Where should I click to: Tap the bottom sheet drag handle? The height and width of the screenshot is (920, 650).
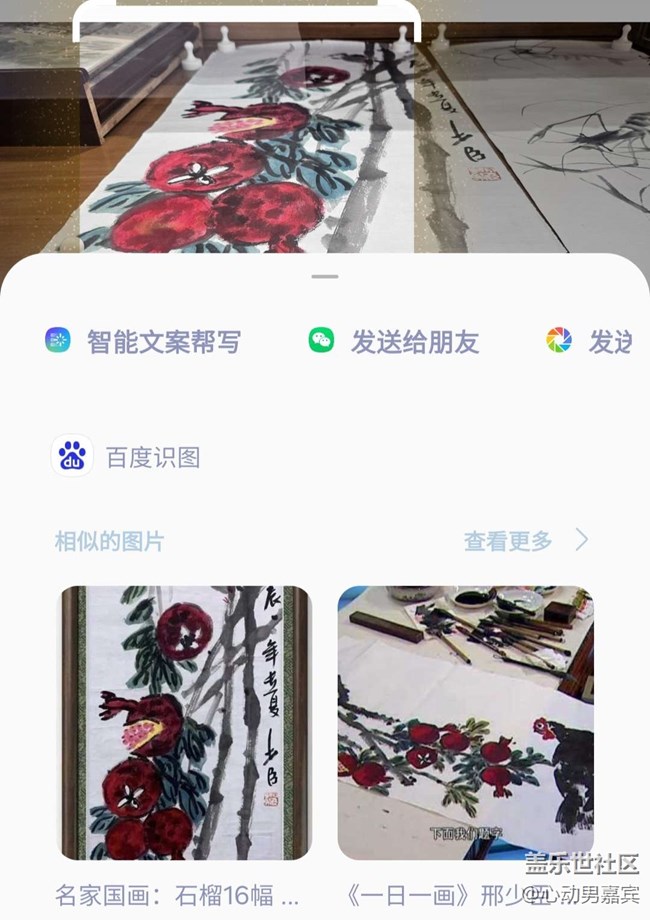325,276
